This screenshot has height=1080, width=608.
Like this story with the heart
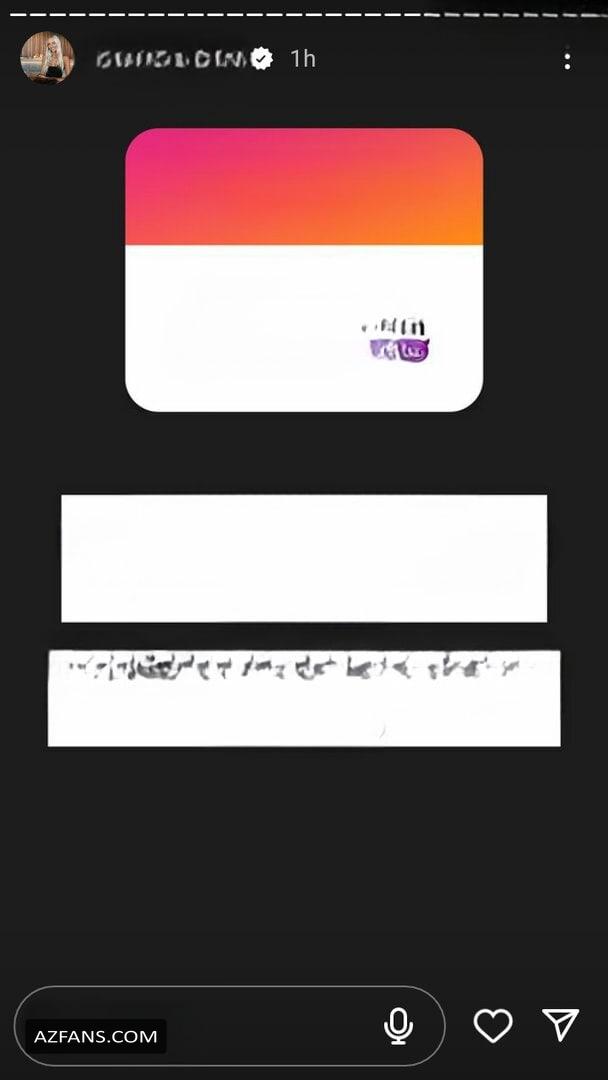tap(493, 1026)
